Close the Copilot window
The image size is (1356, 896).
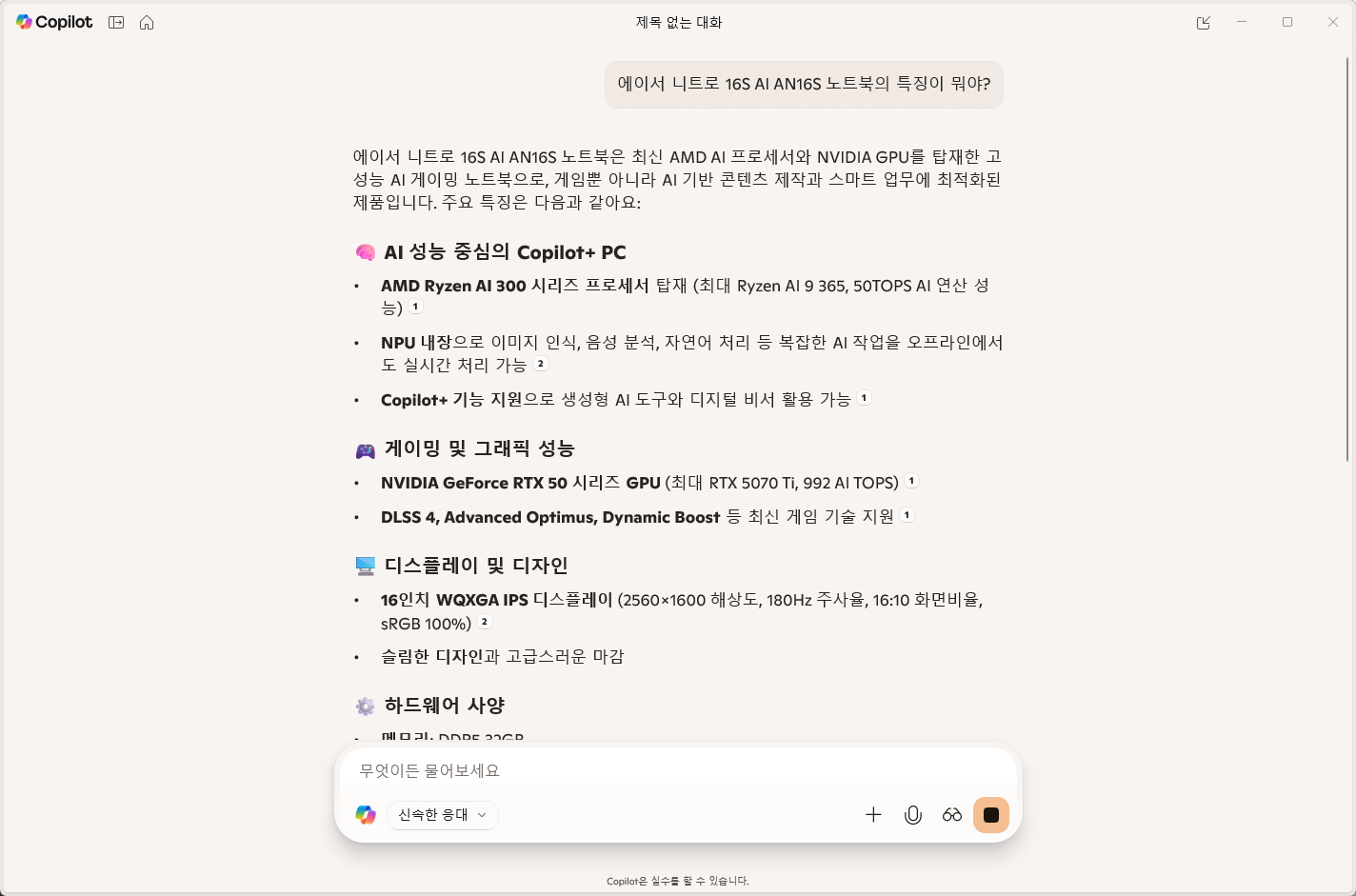[1333, 22]
